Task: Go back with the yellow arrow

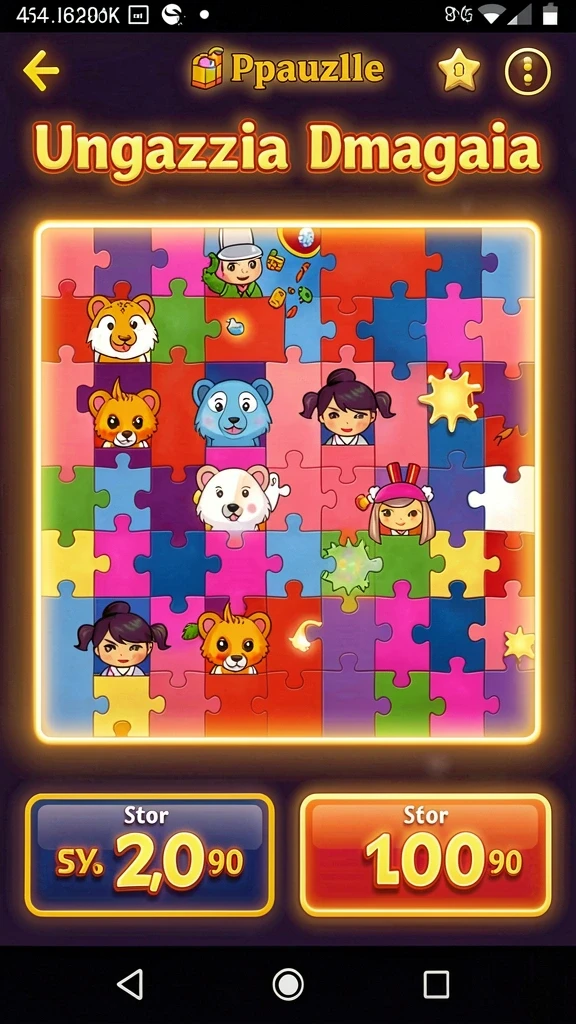Action: pos(40,71)
